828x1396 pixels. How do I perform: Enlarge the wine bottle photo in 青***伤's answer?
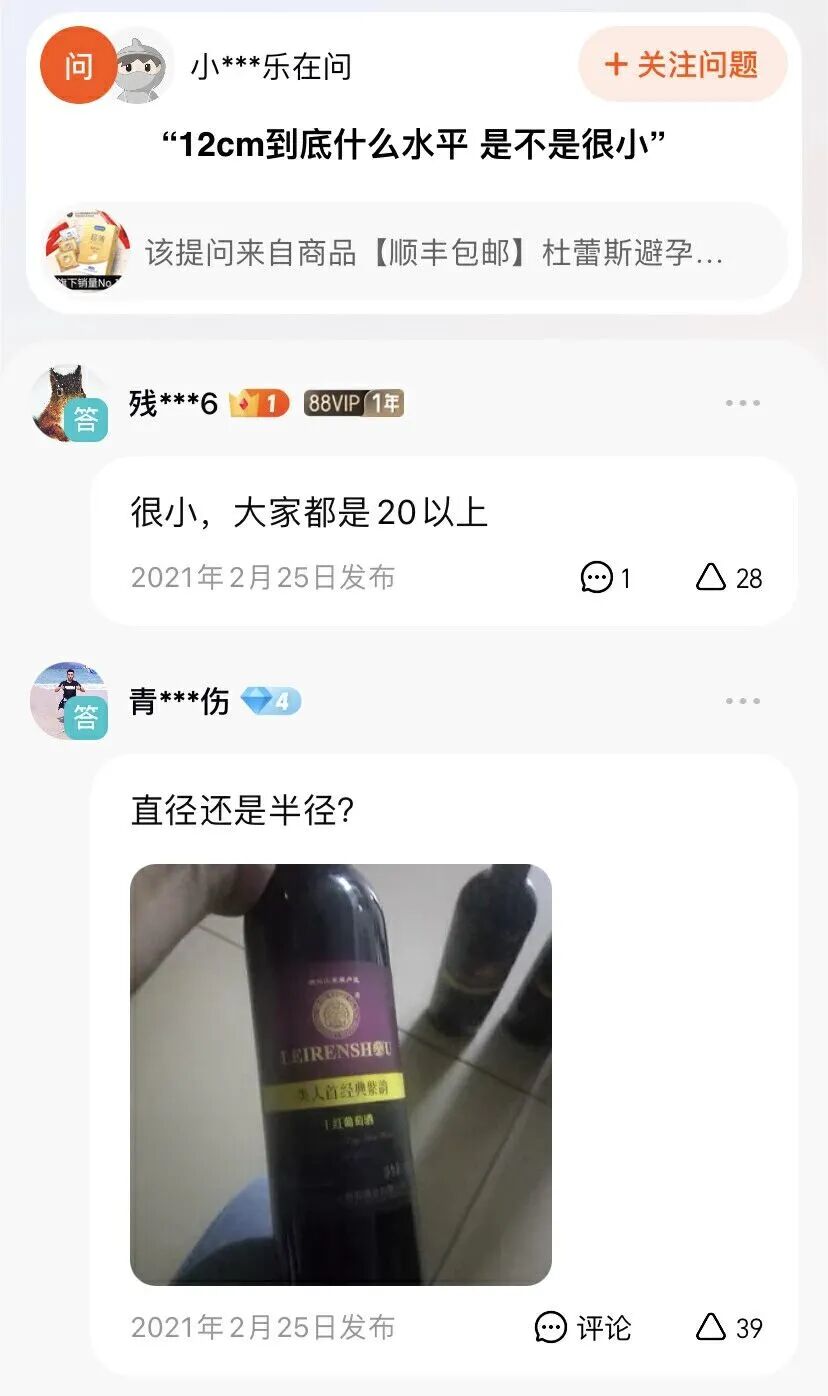click(340, 1074)
